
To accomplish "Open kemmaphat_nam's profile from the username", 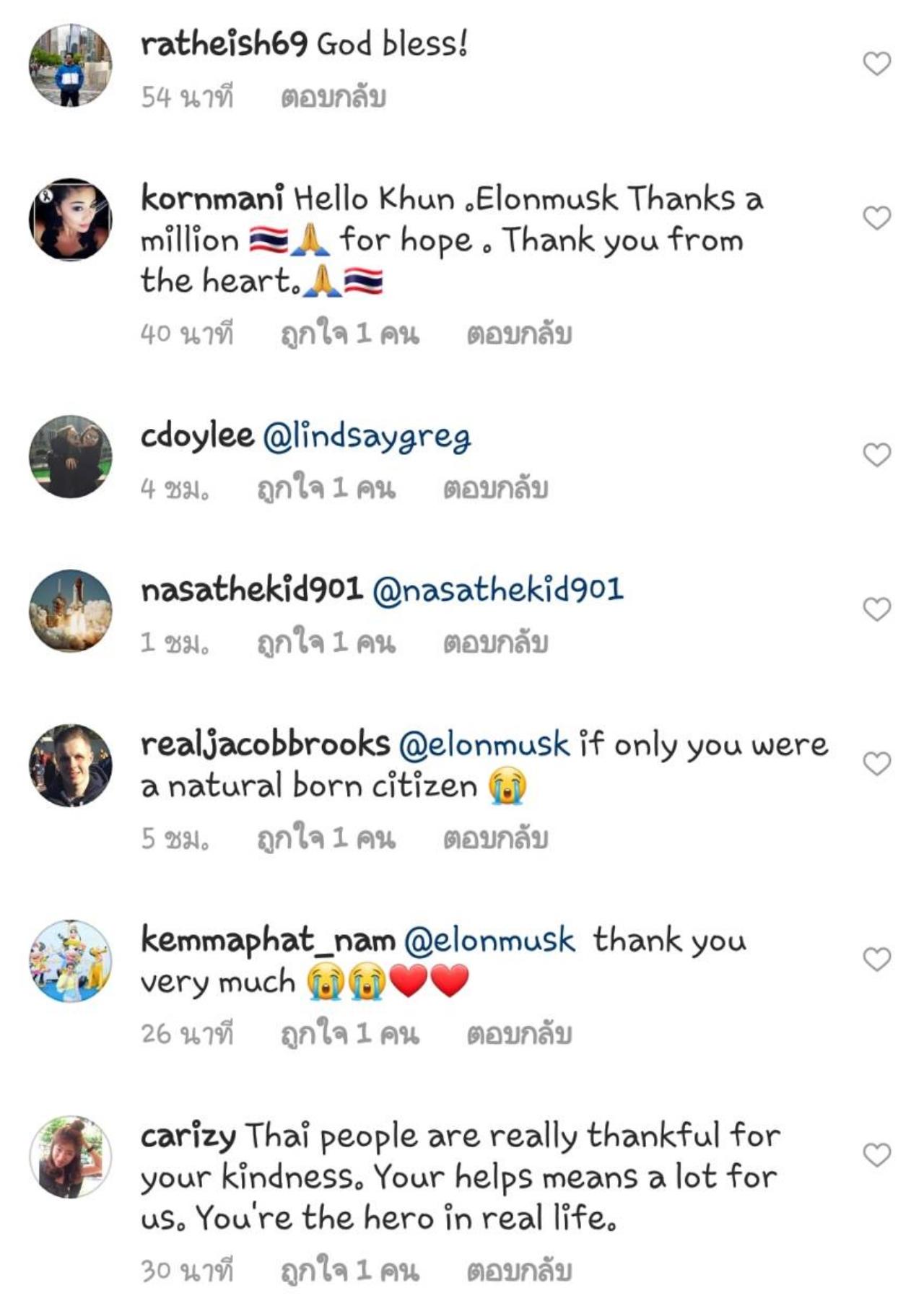I will [x=268, y=940].
